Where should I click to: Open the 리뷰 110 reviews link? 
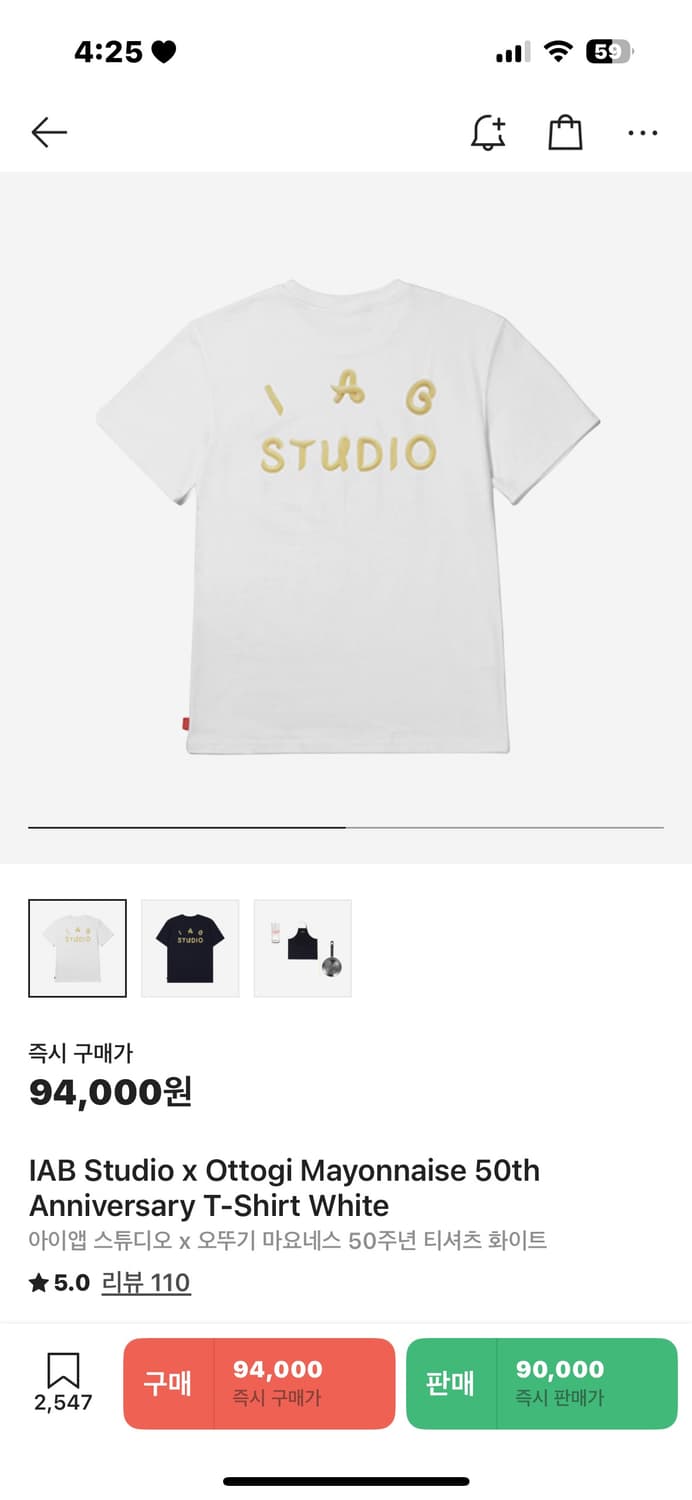pyautogui.click(x=146, y=1283)
